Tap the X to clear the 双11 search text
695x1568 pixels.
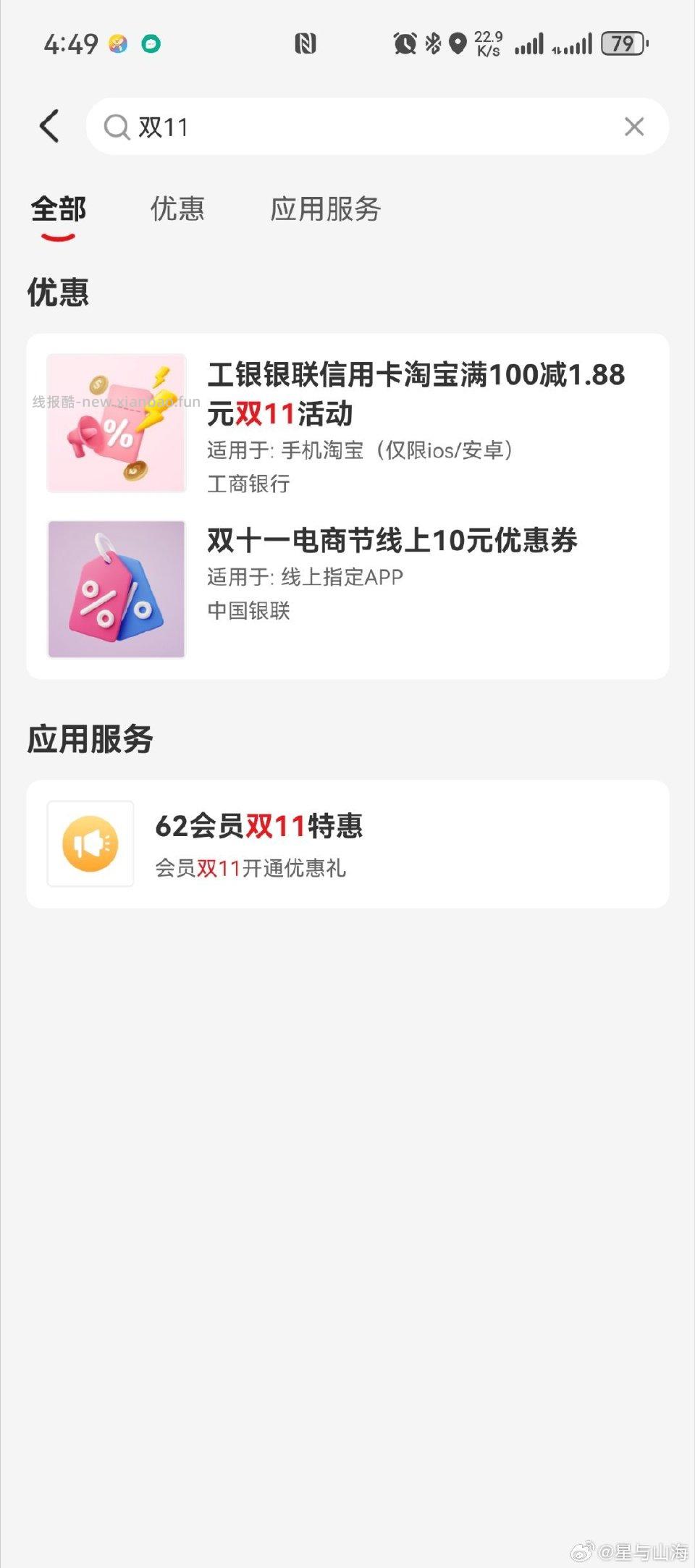[634, 127]
